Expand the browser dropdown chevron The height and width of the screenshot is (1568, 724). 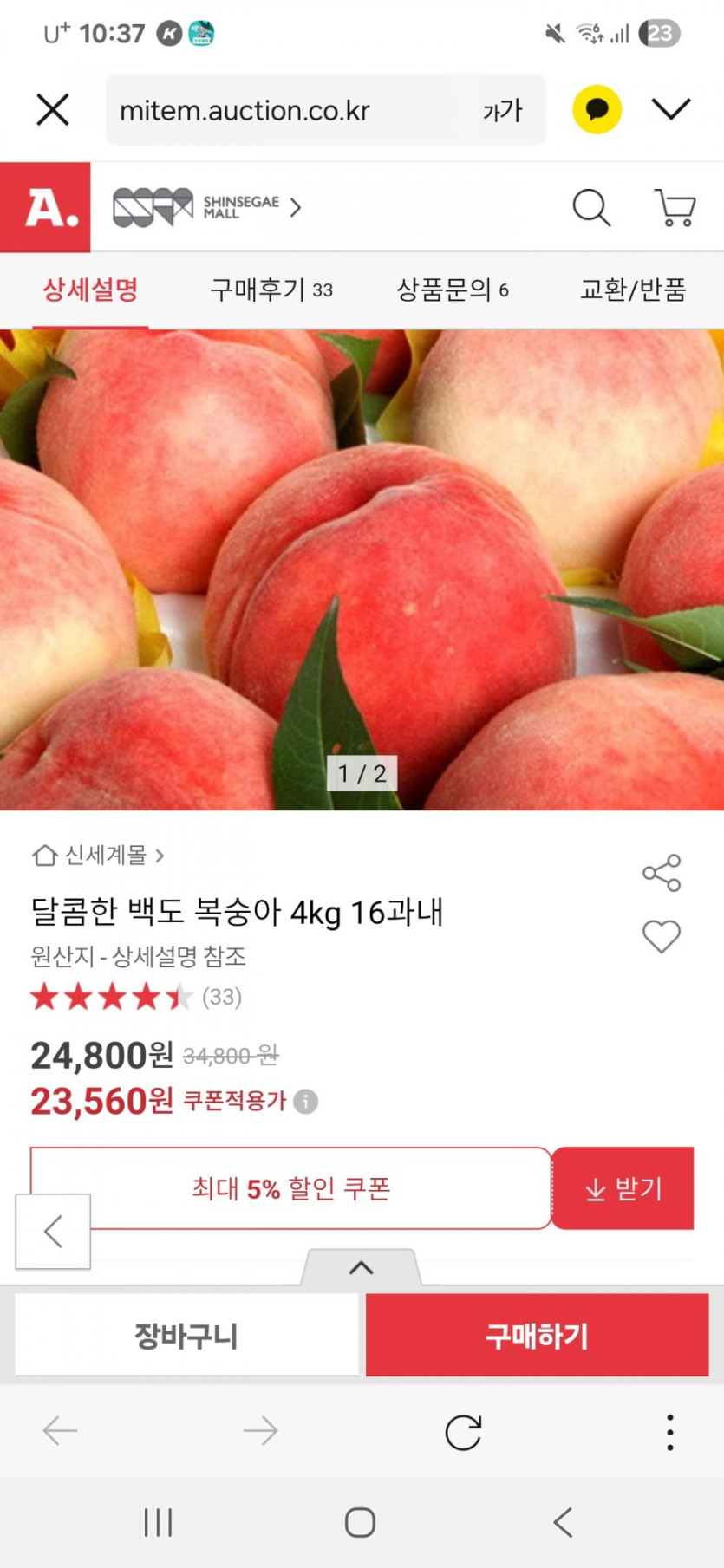coord(671,109)
